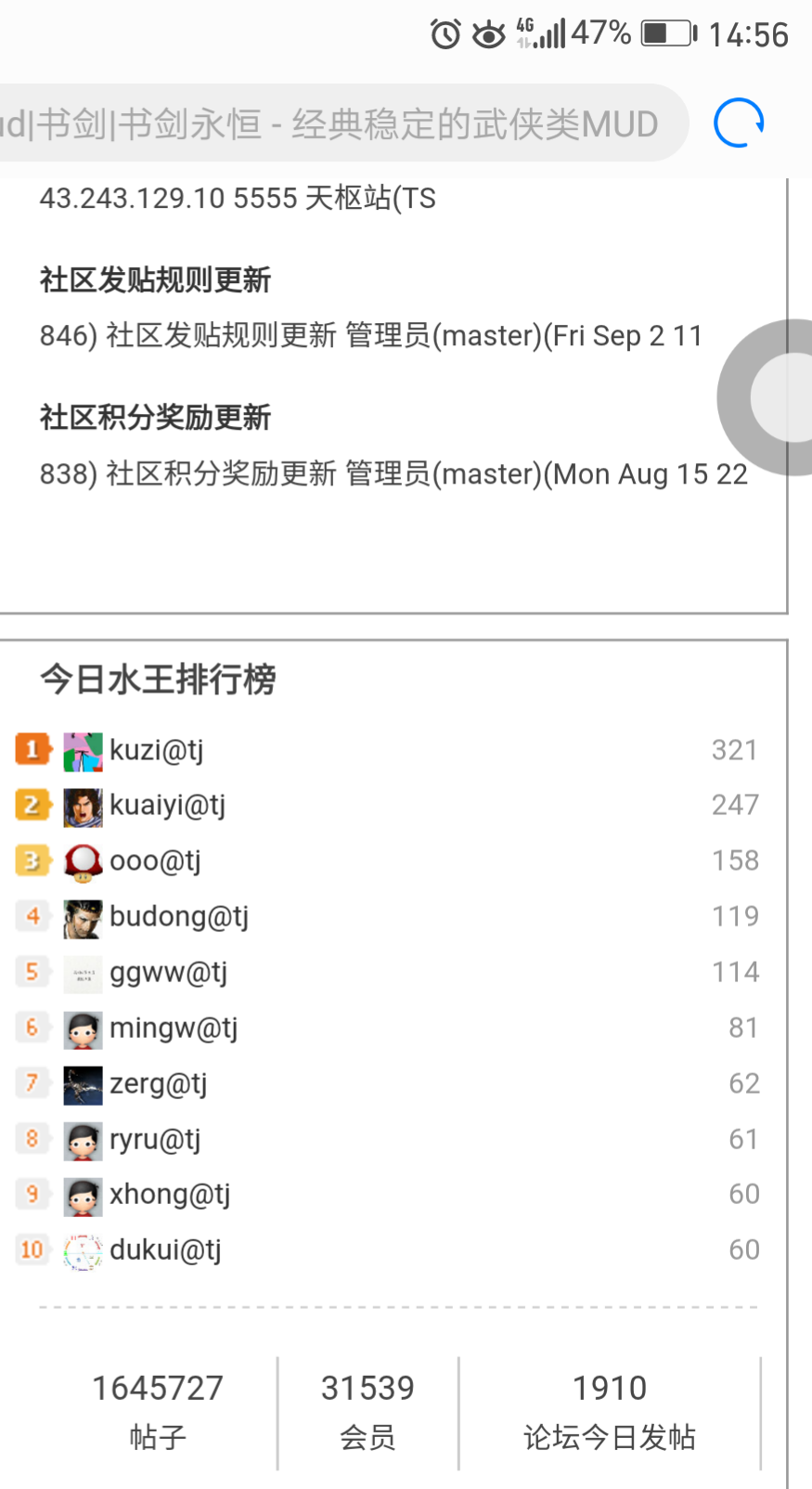Reload the page with the refresh icon
The image size is (812, 1489).
[x=739, y=123]
